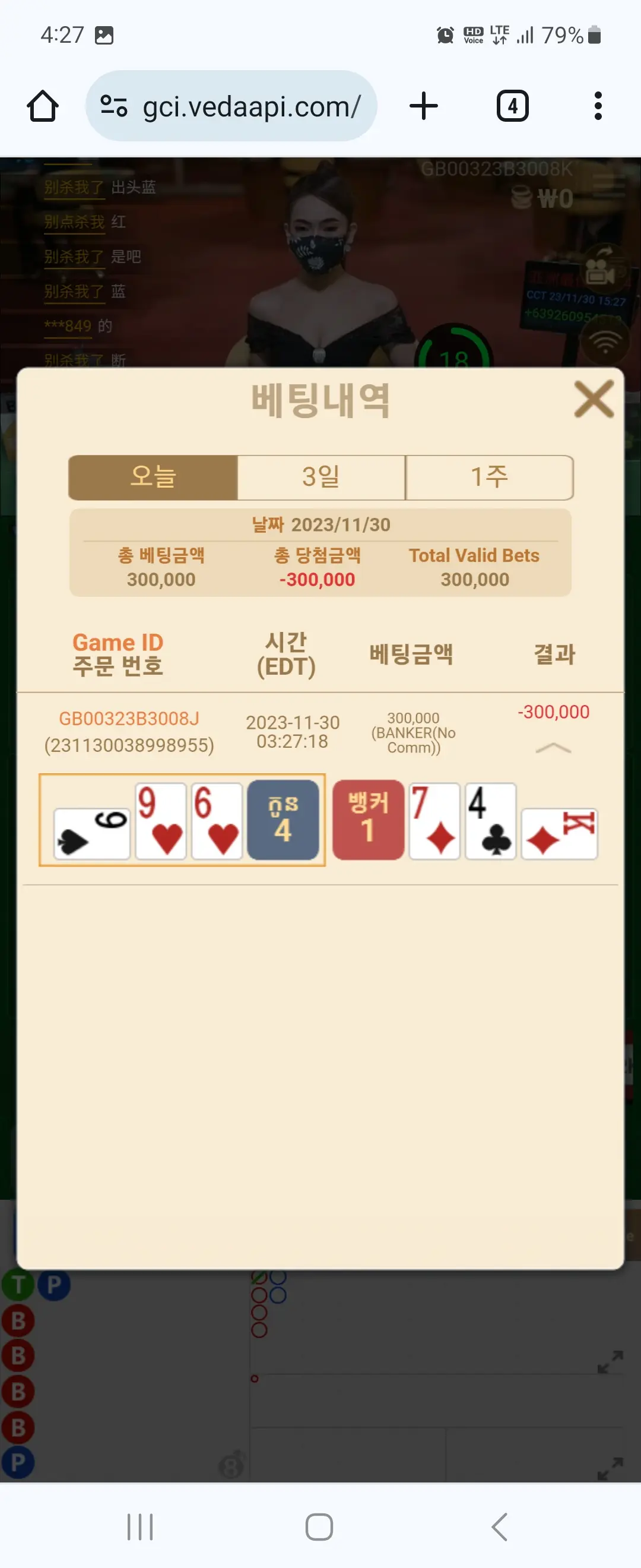Switch to the 3일 tab

tap(321, 477)
